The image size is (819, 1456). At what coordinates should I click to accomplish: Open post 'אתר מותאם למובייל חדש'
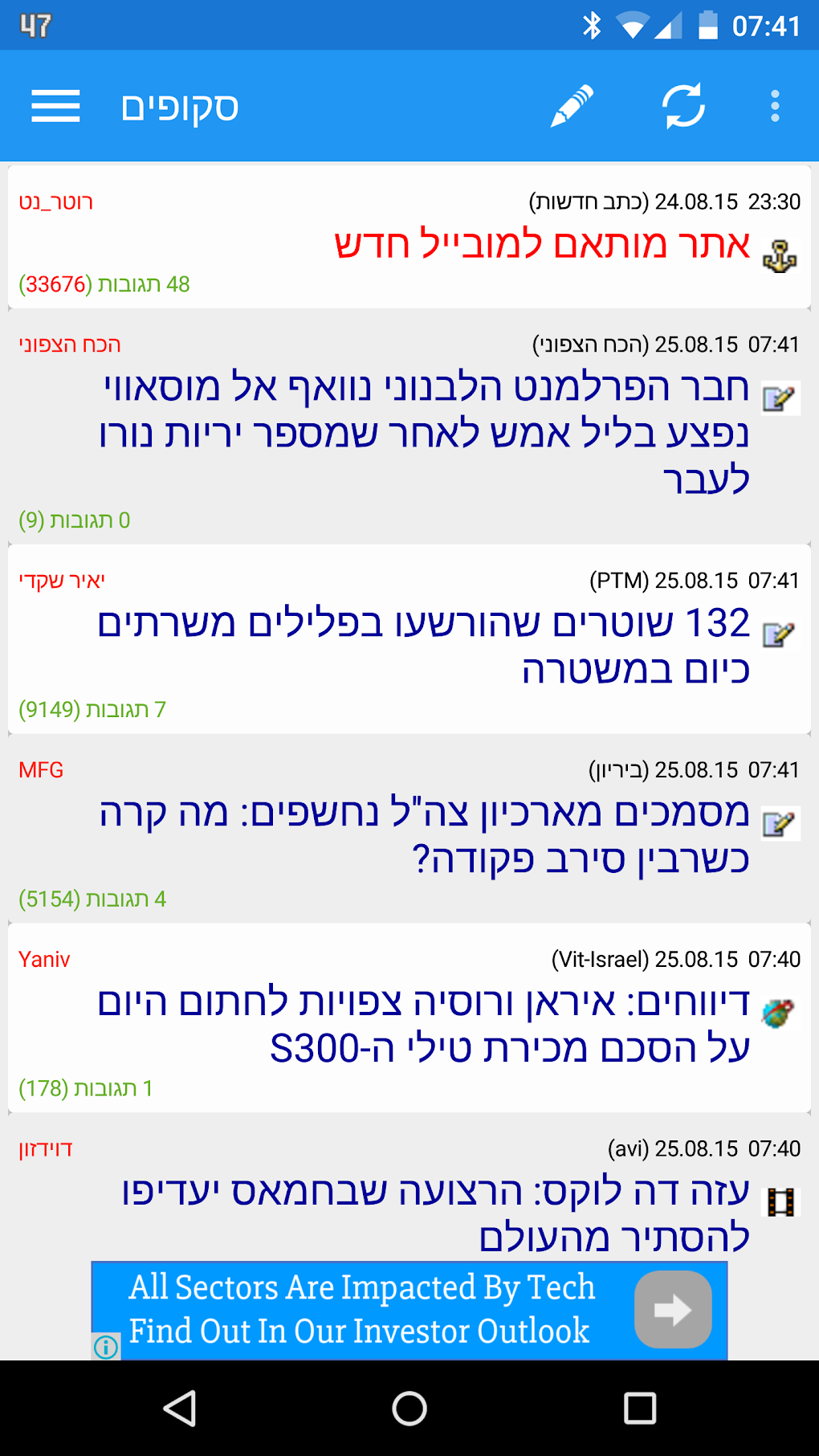pos(542,244)
